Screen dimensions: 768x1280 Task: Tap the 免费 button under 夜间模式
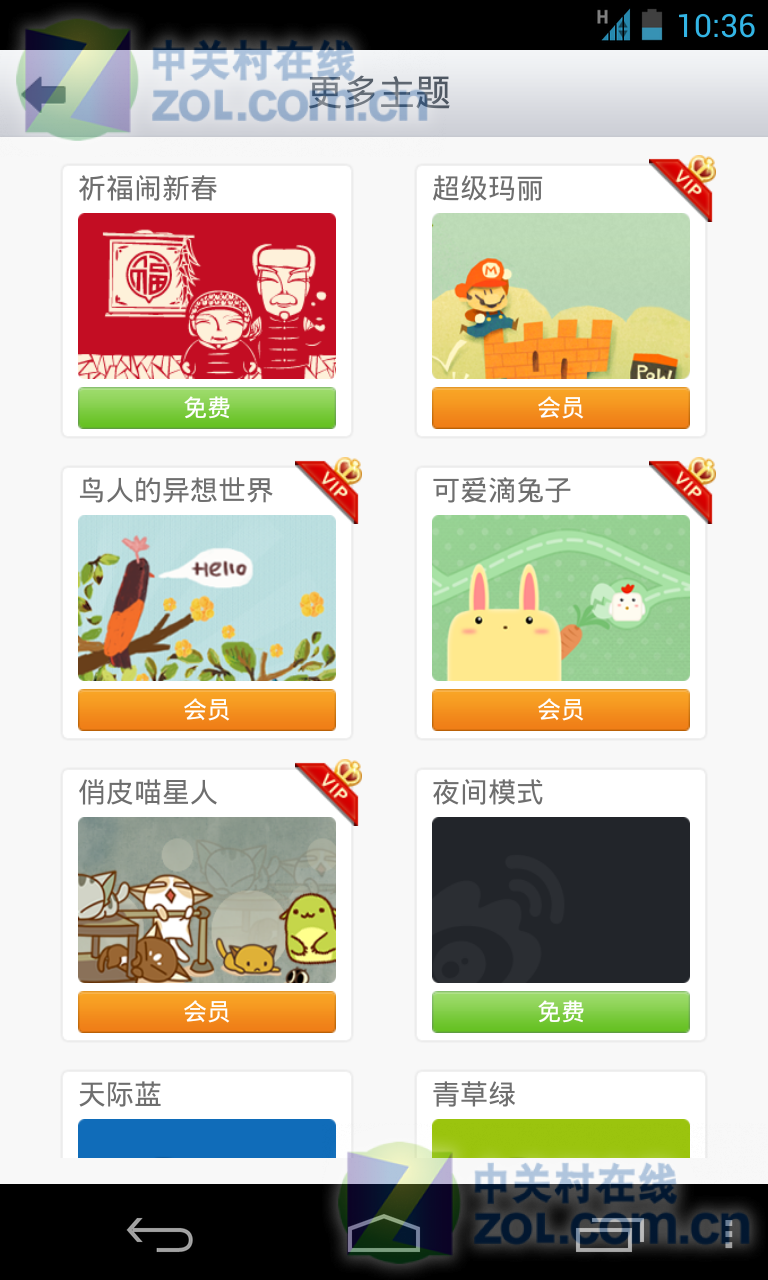[x=561, y=1012]
